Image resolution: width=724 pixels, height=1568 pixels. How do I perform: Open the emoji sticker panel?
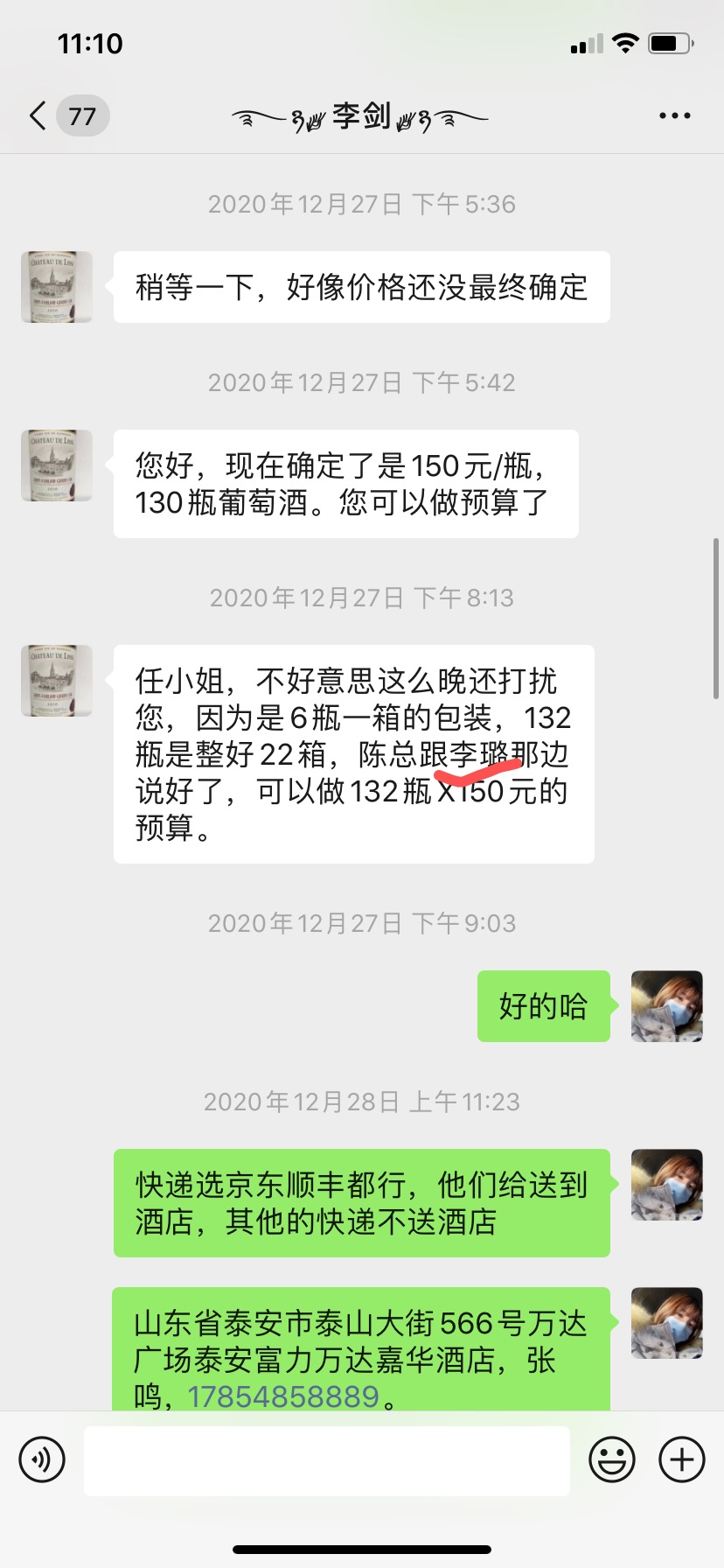[611, 1459]
